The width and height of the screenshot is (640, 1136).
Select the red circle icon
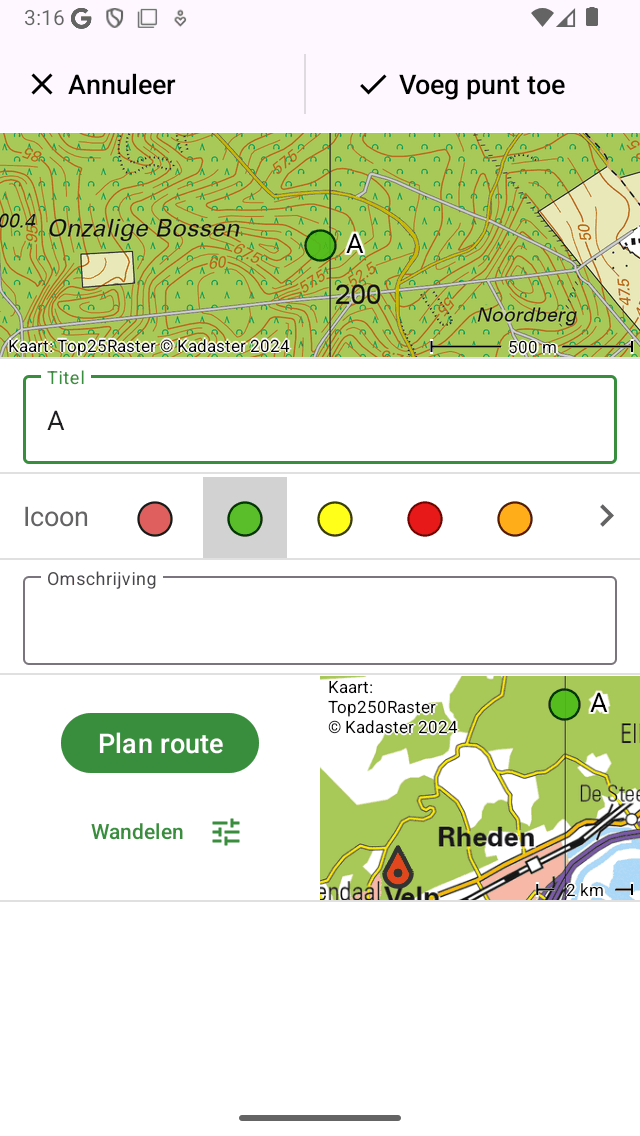pos(425,519)
